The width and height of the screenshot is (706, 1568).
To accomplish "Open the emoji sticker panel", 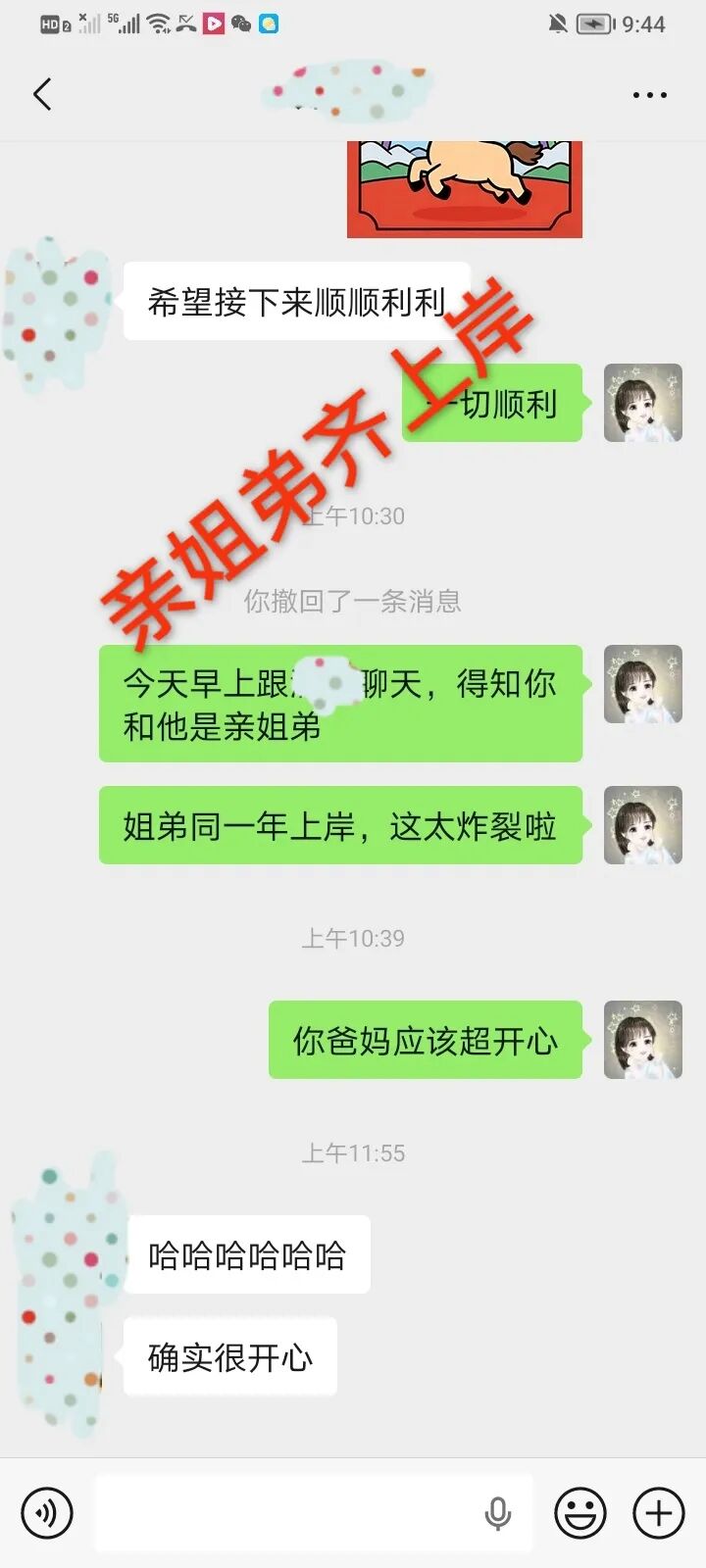I will click(580, 1512).
